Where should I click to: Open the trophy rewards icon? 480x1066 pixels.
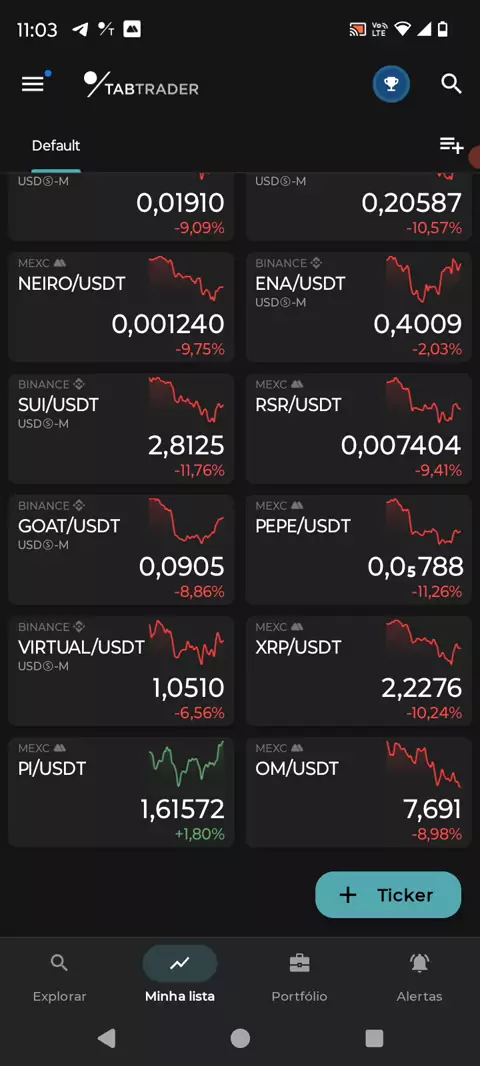coord(391,84)
